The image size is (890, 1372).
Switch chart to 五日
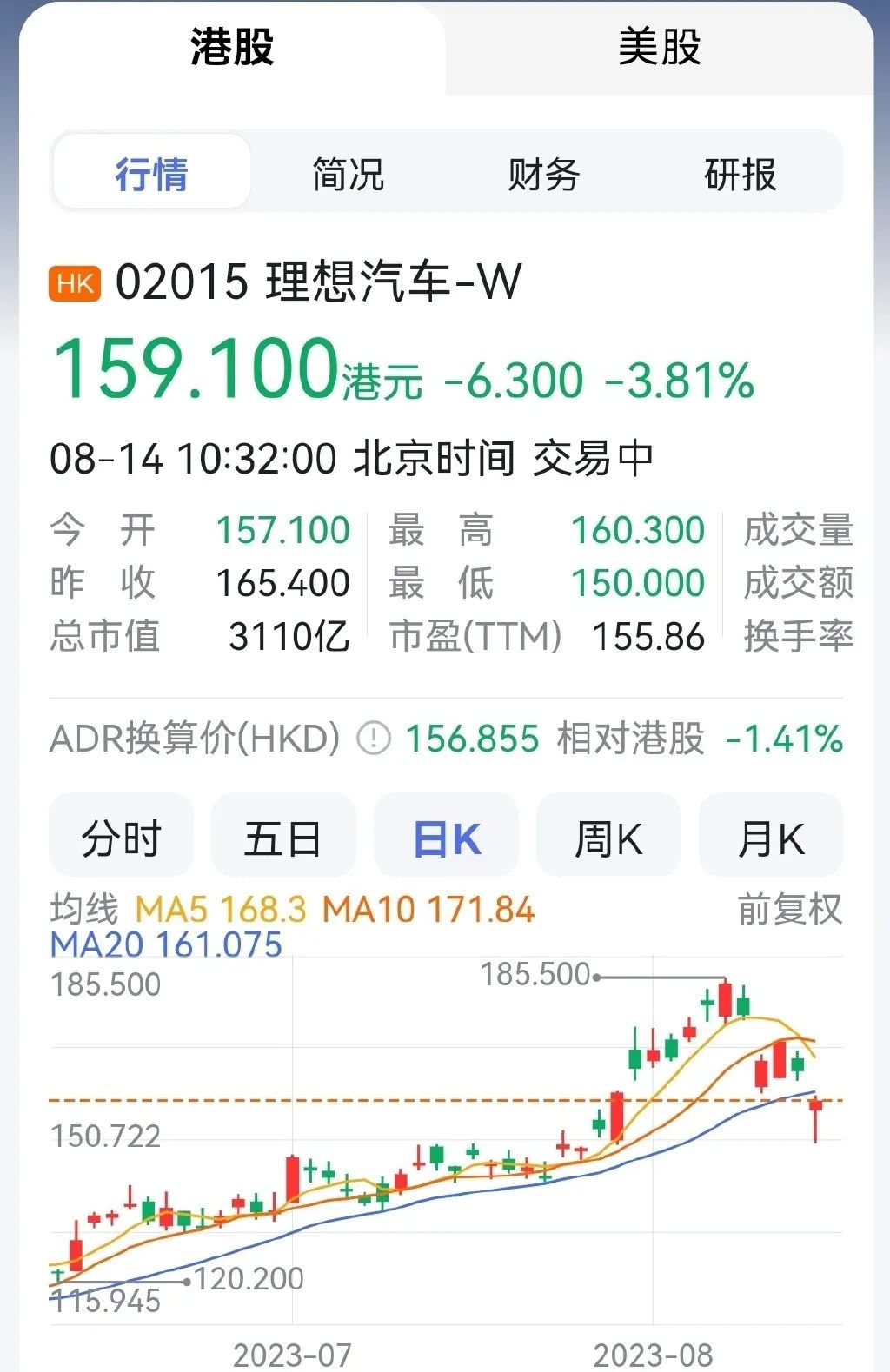[x=283, y=838]
